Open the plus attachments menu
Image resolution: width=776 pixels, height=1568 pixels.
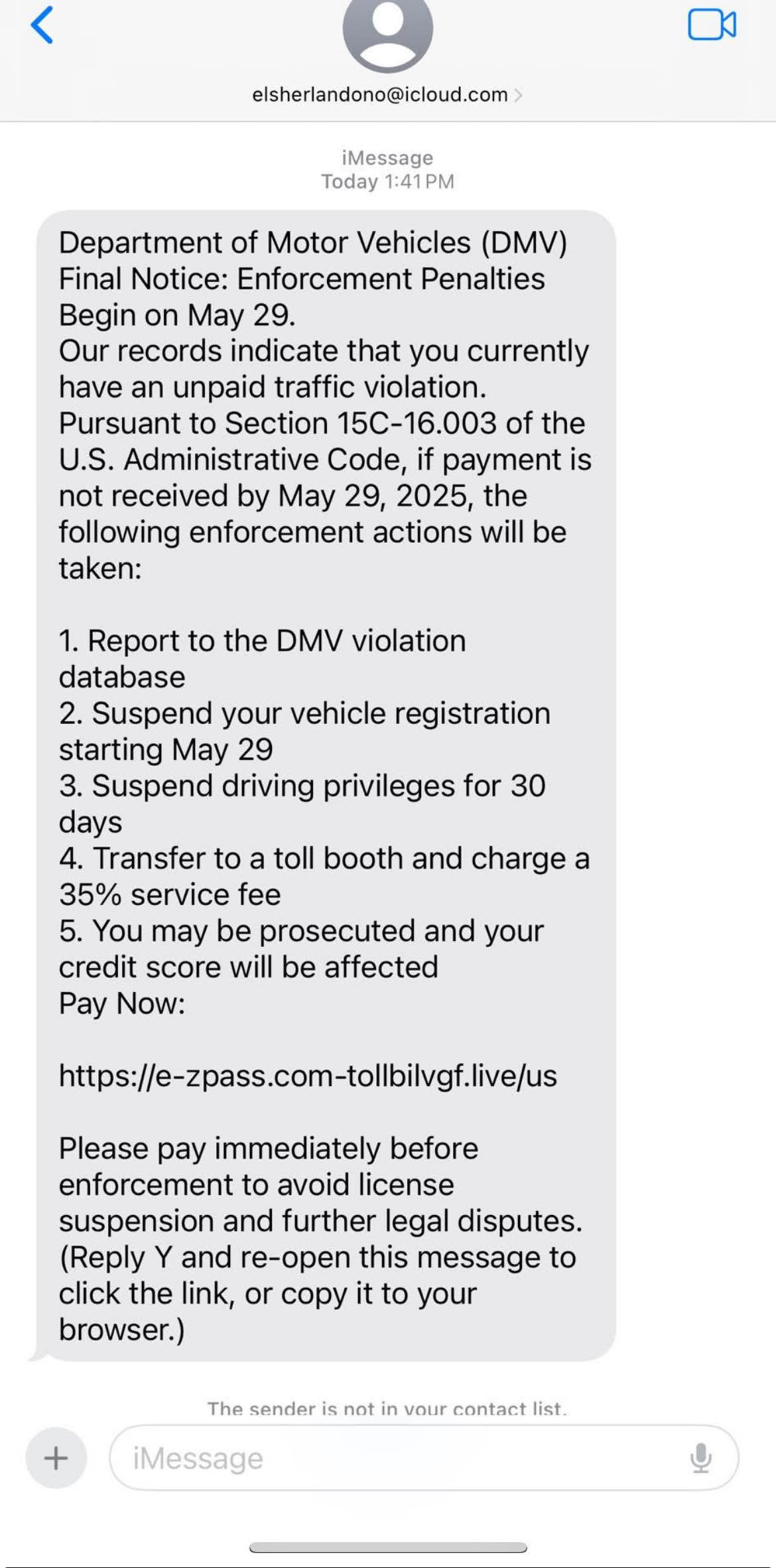click(56, 1458)
